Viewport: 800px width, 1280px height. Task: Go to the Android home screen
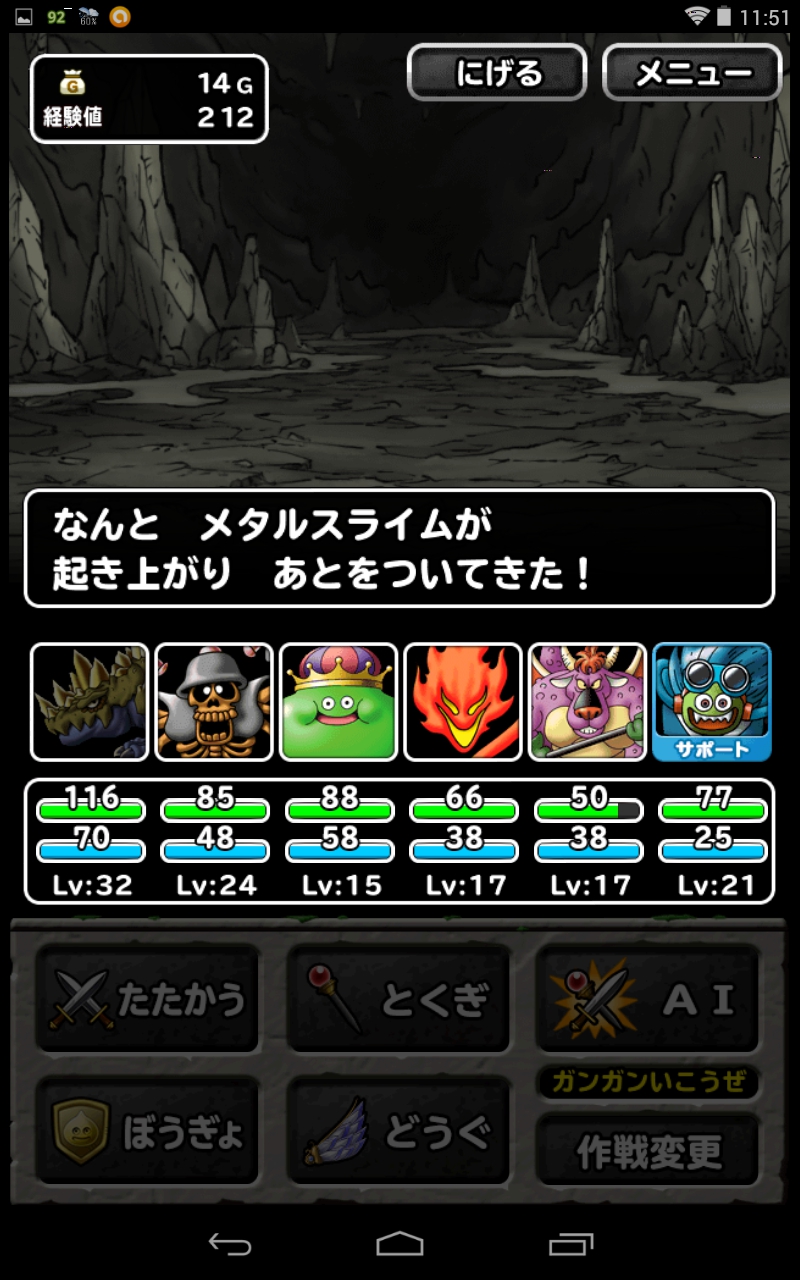click(x=400, y=1243)
